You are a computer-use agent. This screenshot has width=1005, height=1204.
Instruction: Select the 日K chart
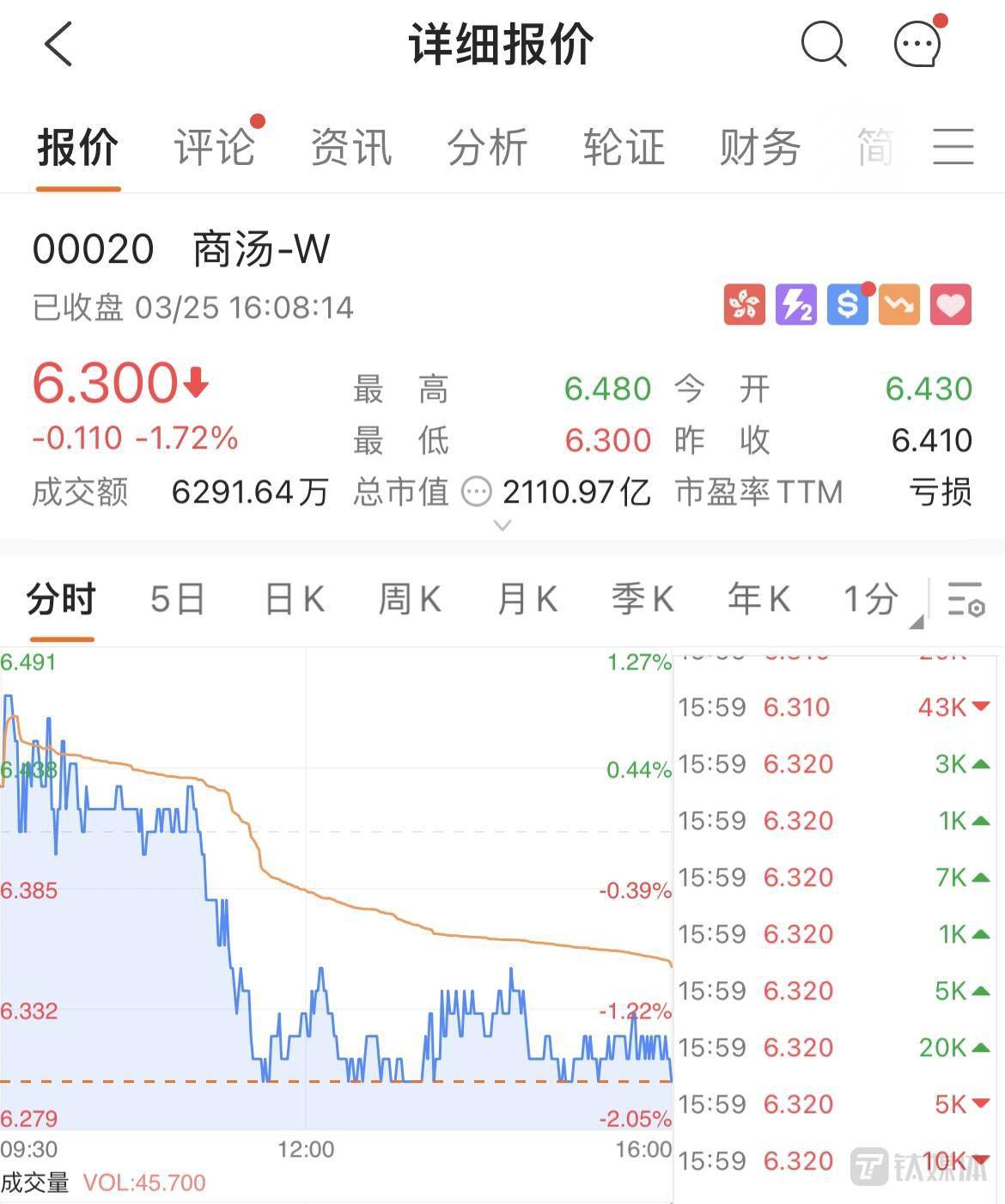click(x=295, y=599)
